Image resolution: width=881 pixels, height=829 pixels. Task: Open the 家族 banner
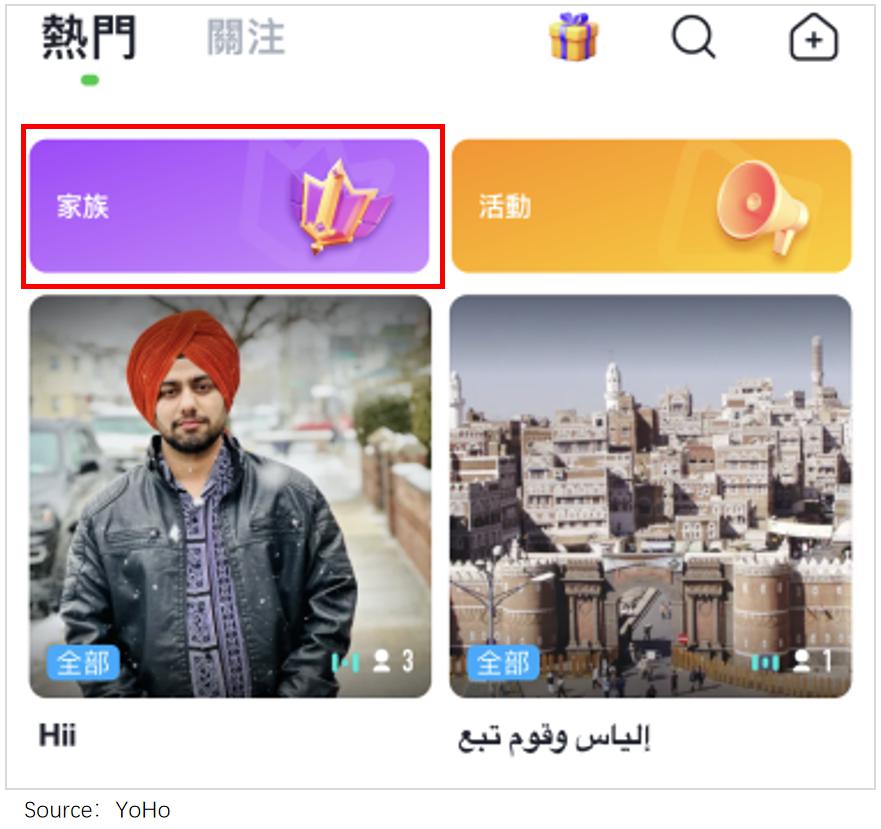230,206
